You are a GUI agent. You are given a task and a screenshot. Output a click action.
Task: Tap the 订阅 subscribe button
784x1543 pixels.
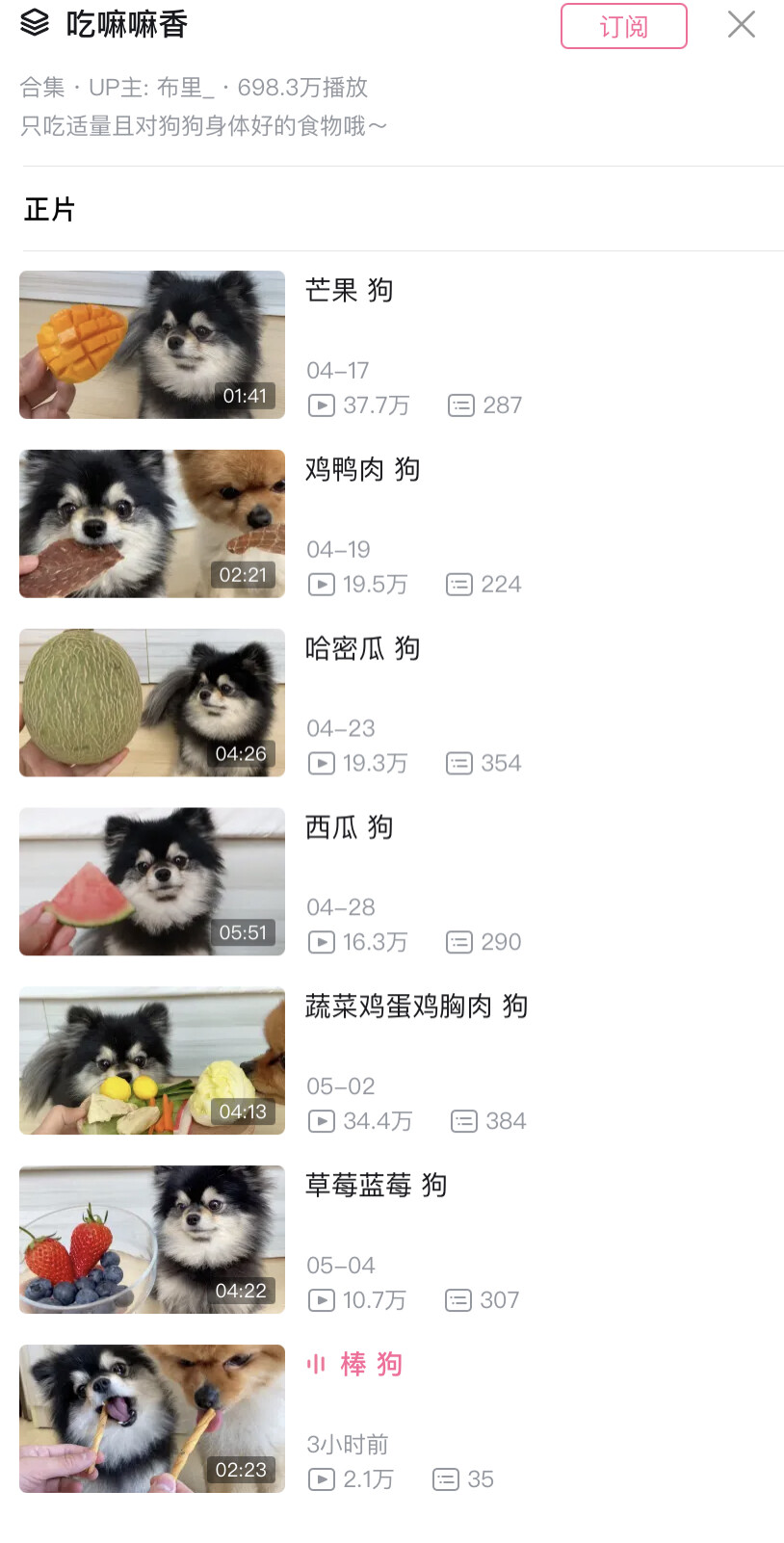click(x=623, y=26)
